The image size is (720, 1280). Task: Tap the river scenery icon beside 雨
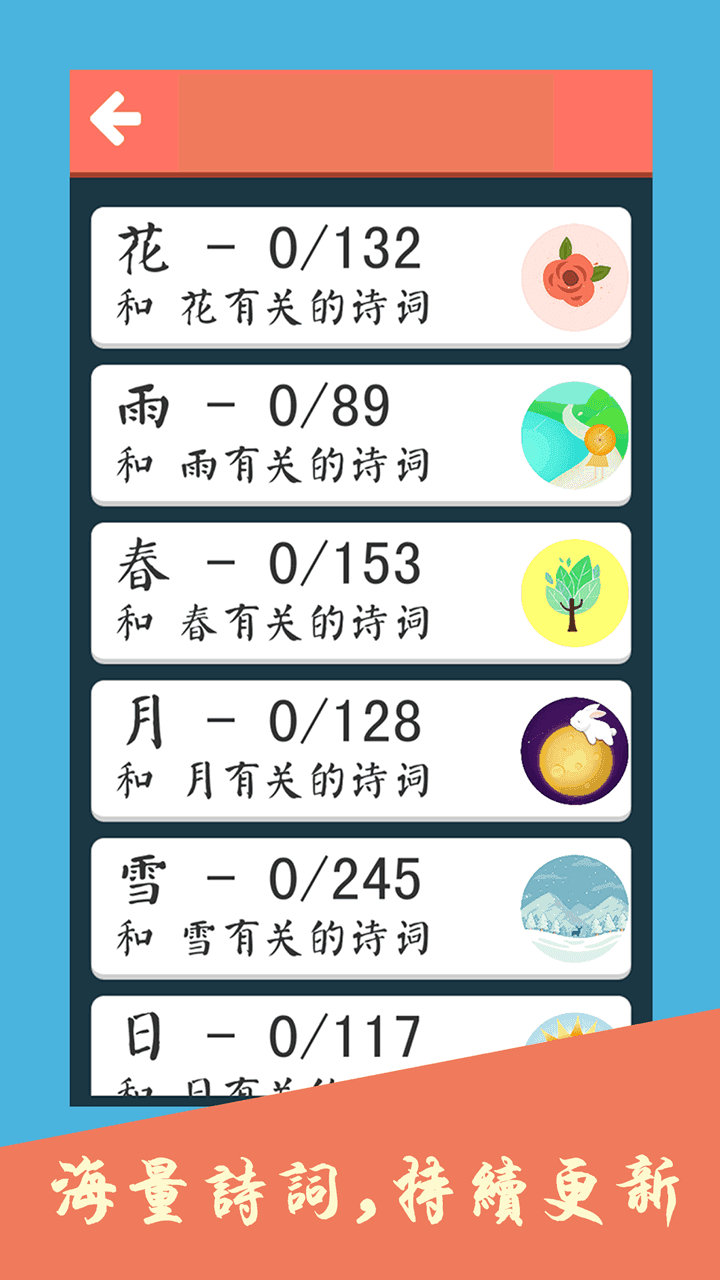click(567, 432)
